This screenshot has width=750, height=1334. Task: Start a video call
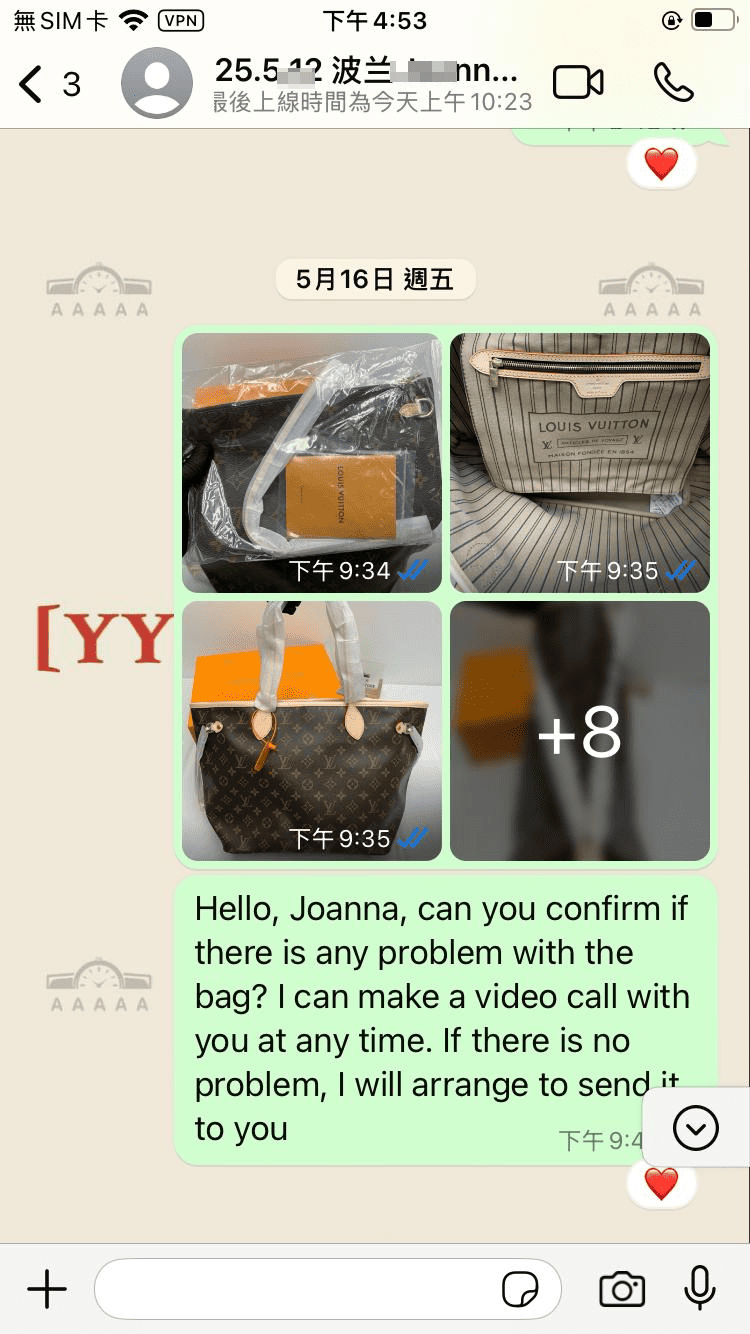click(x=578, y=83)
